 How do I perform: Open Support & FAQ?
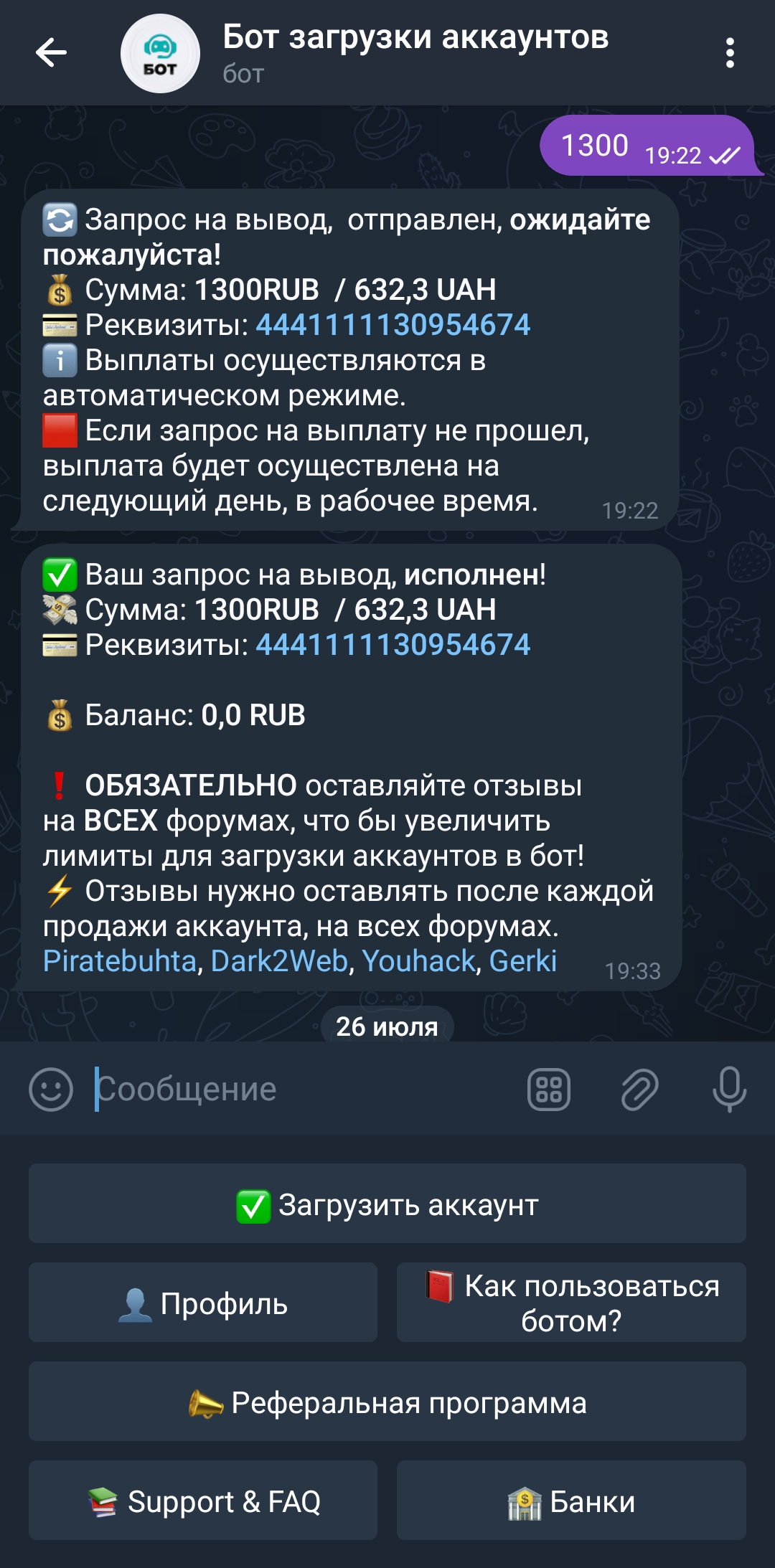203,1501
